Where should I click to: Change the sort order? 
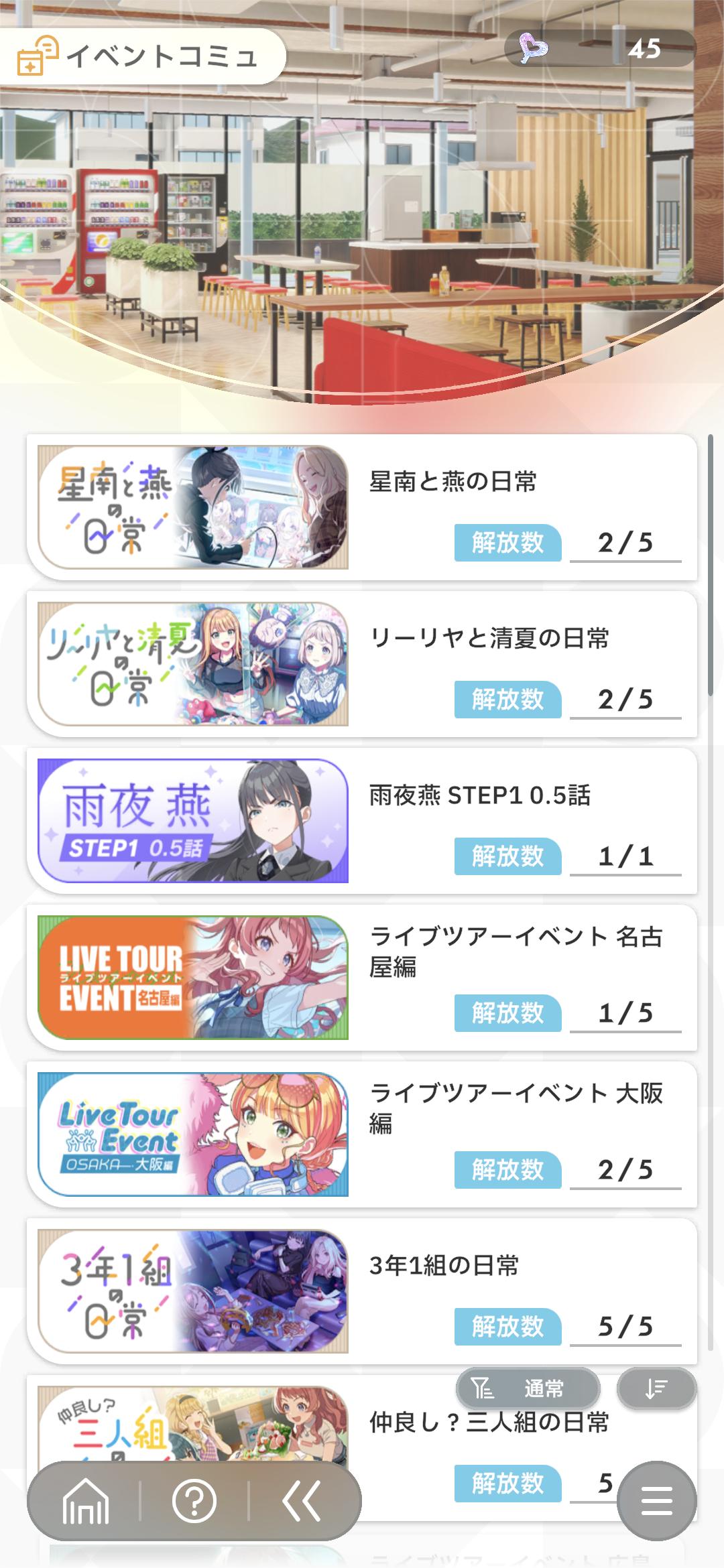656,1388
